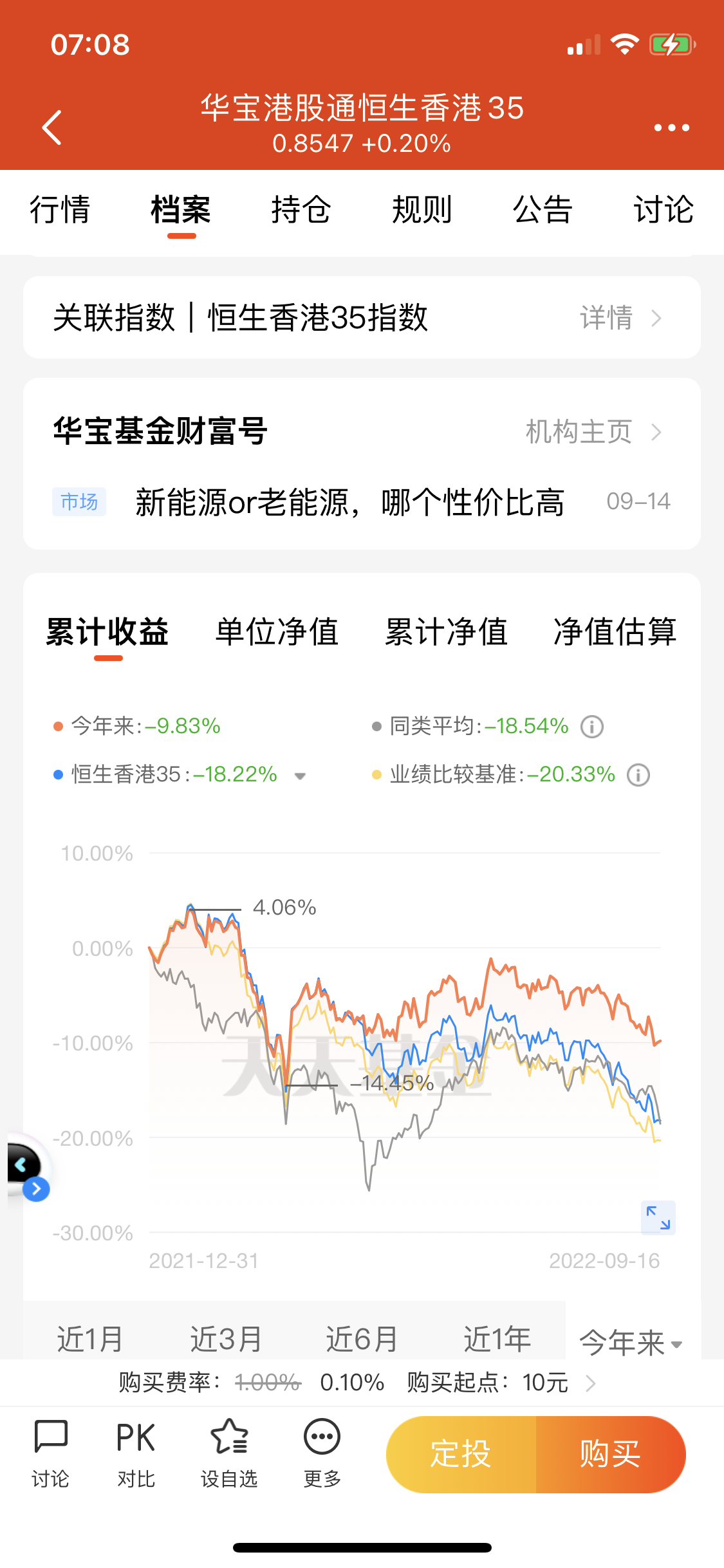Open the three-dot overflow menu
This screenshot has width=724, height=1568.
[671, 127]
